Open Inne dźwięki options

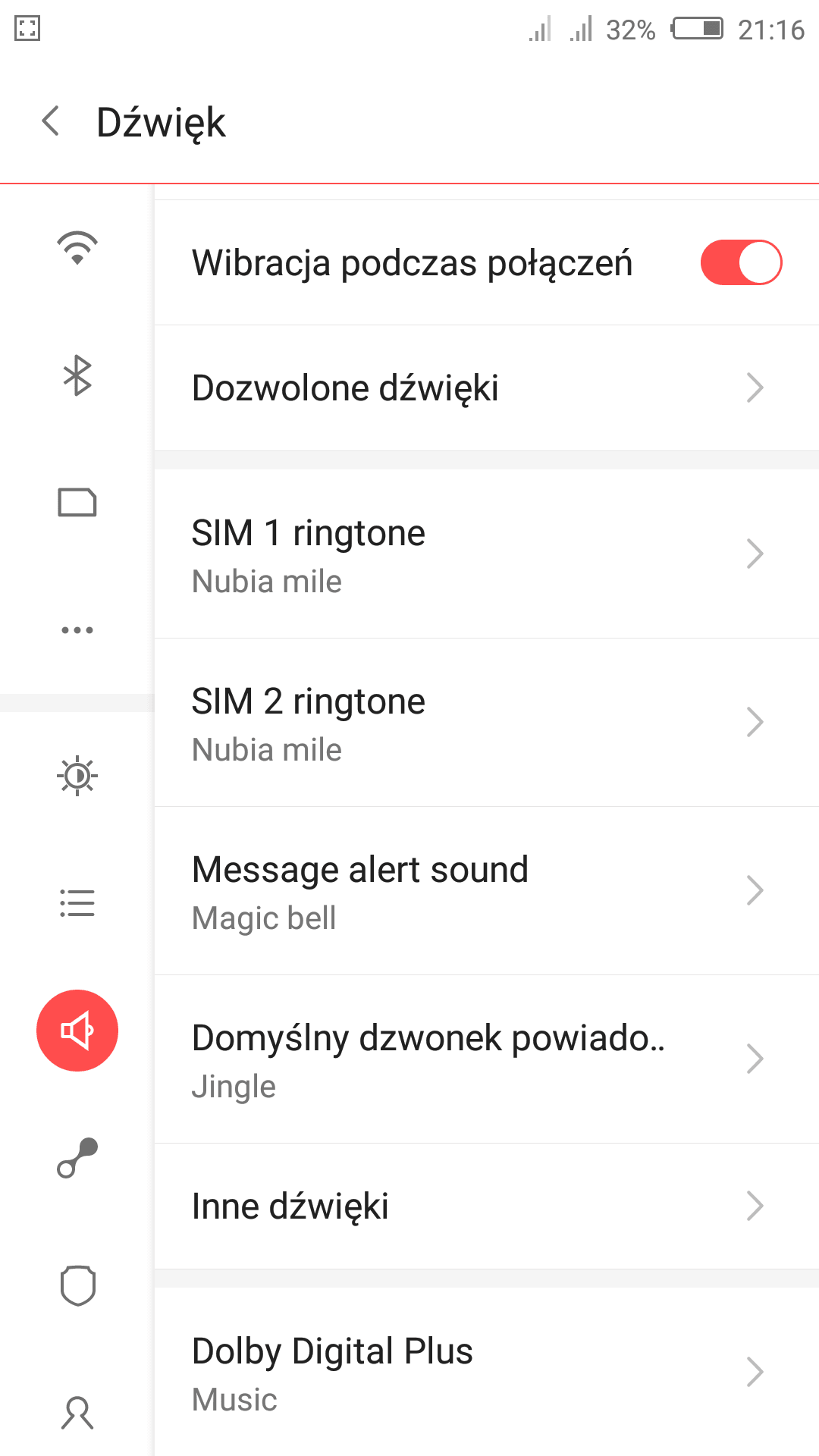[x=487, y=1206]
